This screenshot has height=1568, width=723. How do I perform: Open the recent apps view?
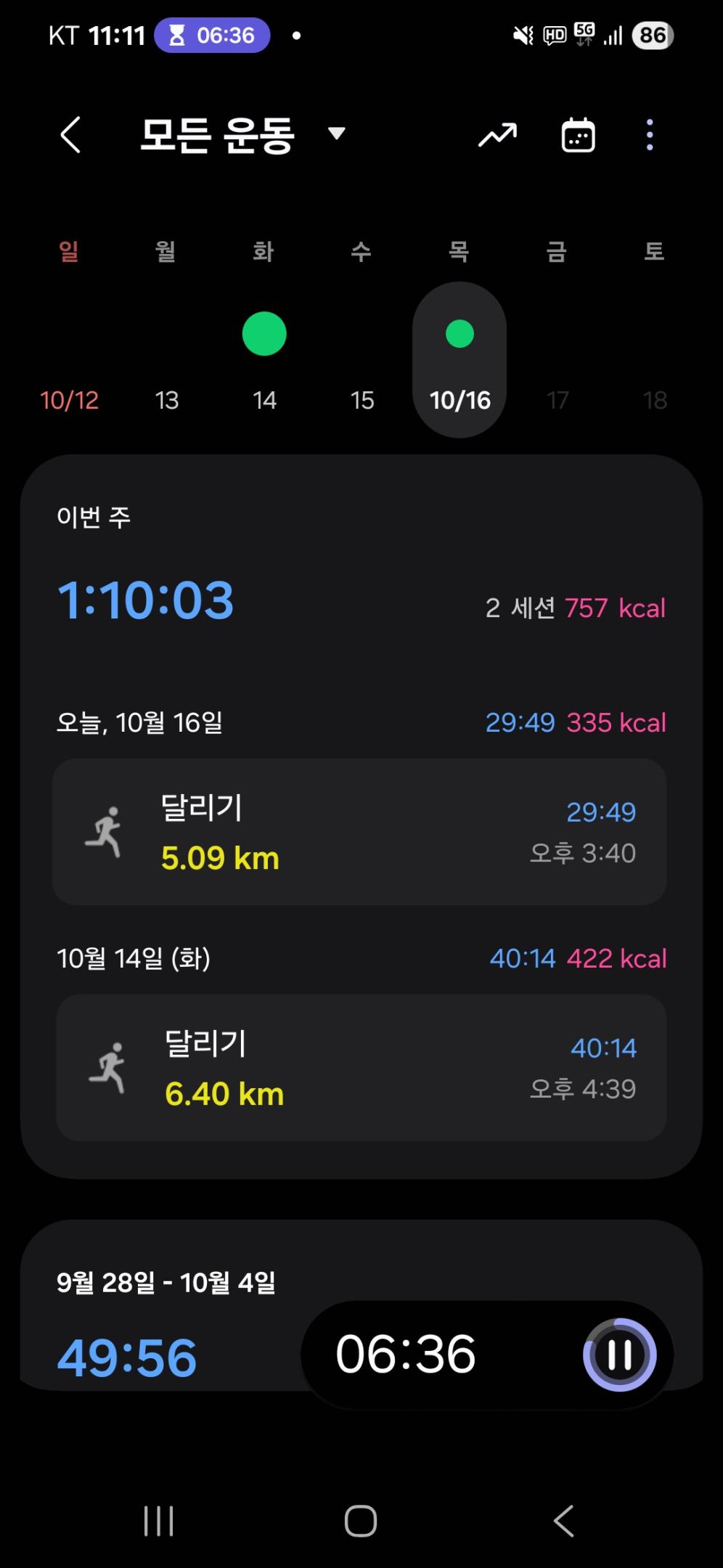[158, 1520]
